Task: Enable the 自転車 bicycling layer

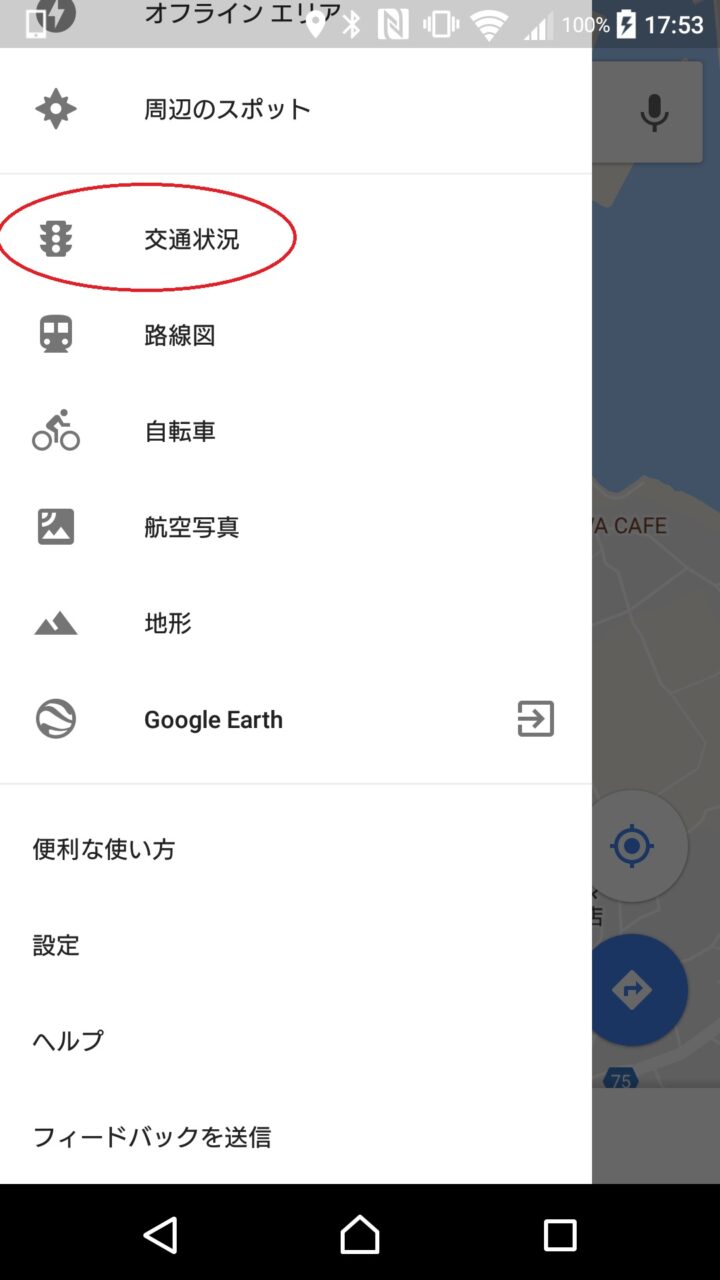Action: 180,432
